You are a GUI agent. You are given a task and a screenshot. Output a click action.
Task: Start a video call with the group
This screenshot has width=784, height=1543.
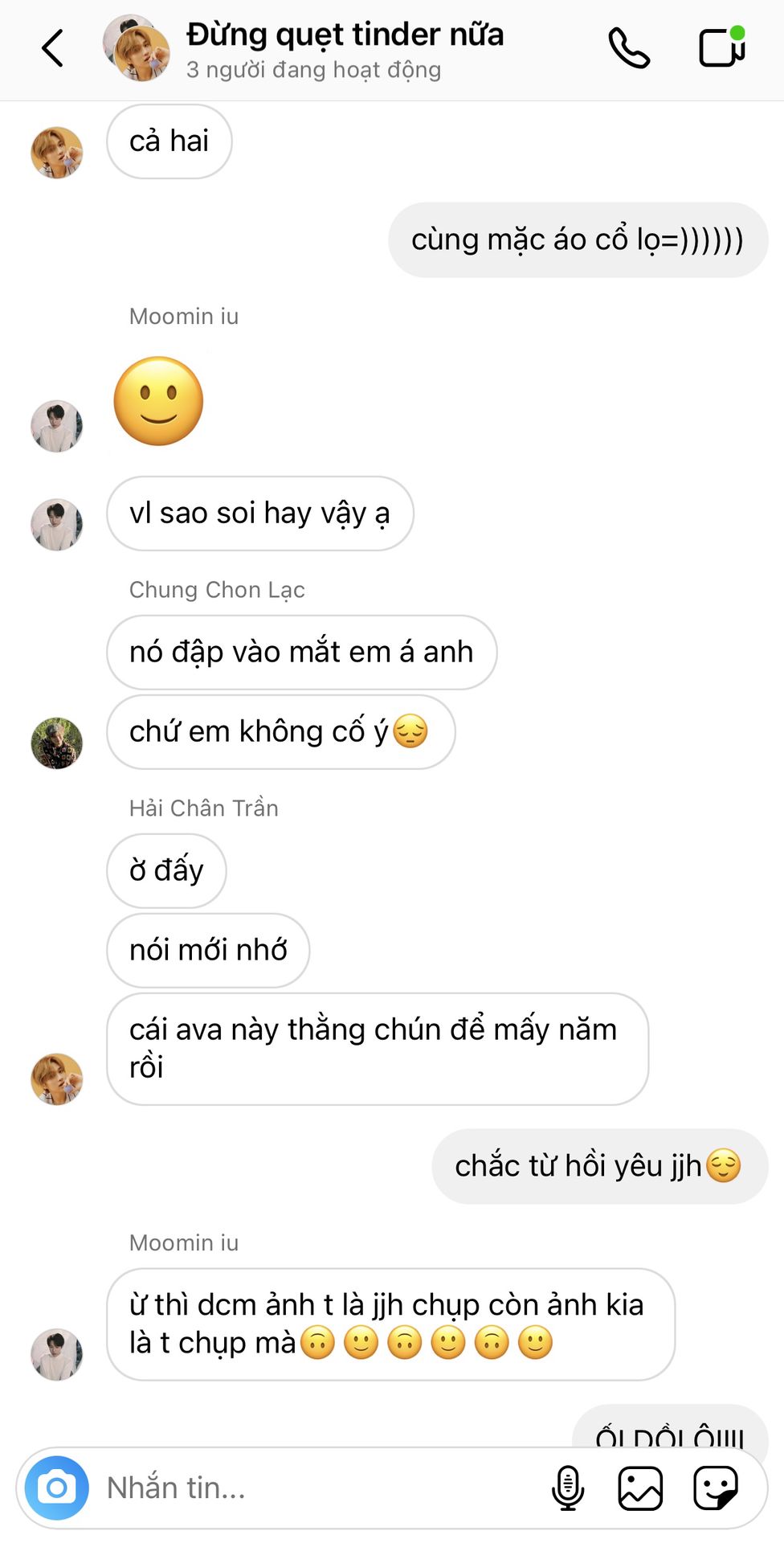point(721,48)
